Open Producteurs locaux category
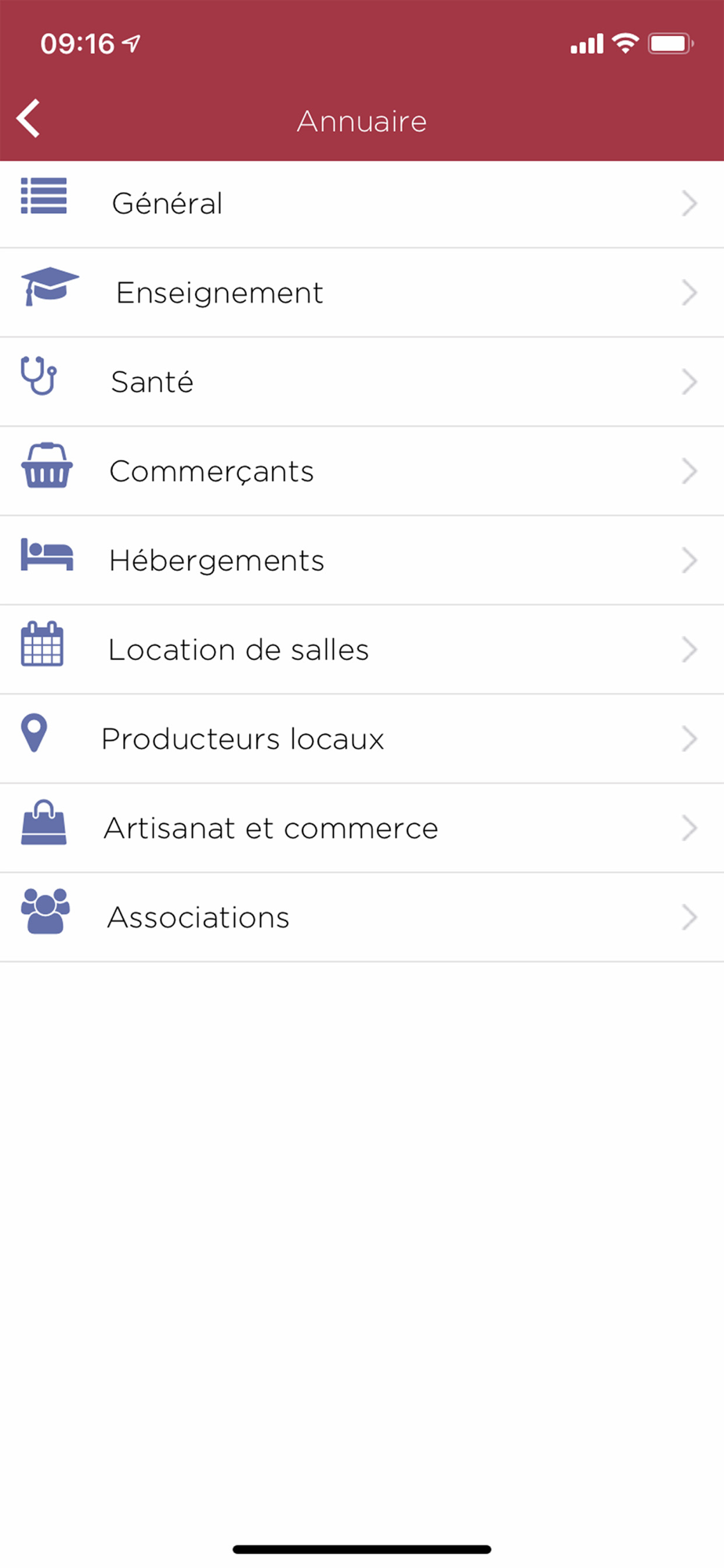 tap(360, 739)
